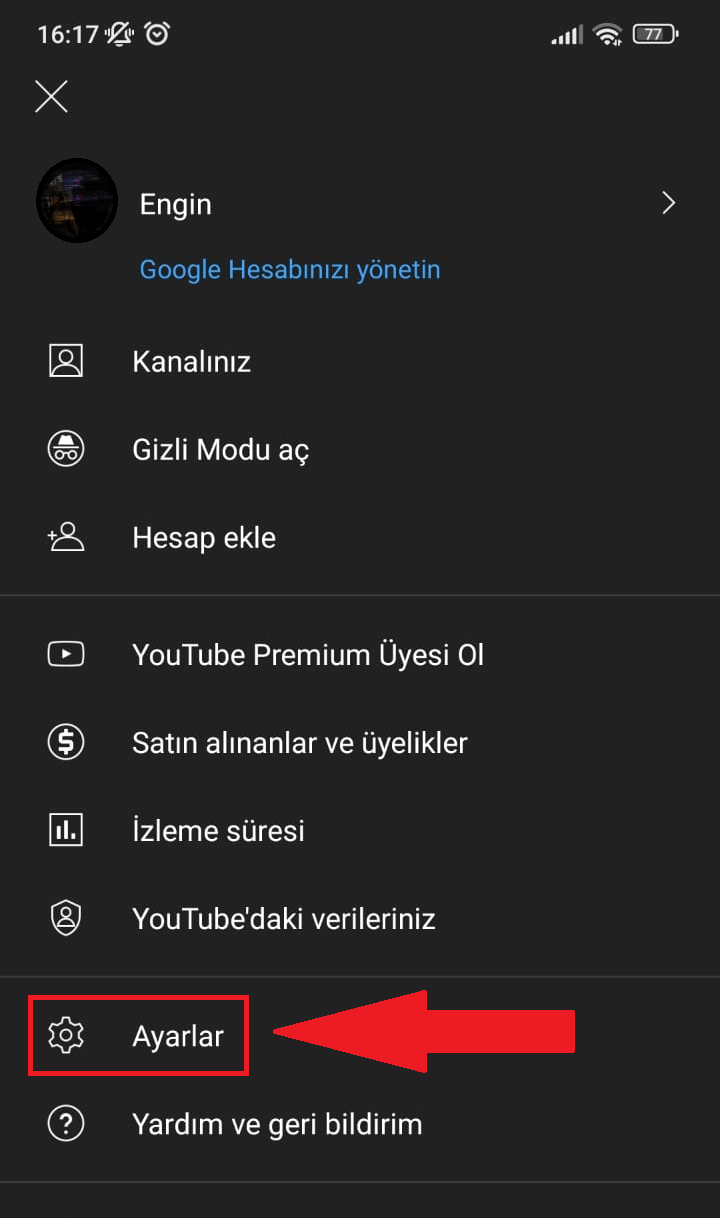720x1218 pixels.
Task: Open Ayarlar settings
Action: point(177,1036)
